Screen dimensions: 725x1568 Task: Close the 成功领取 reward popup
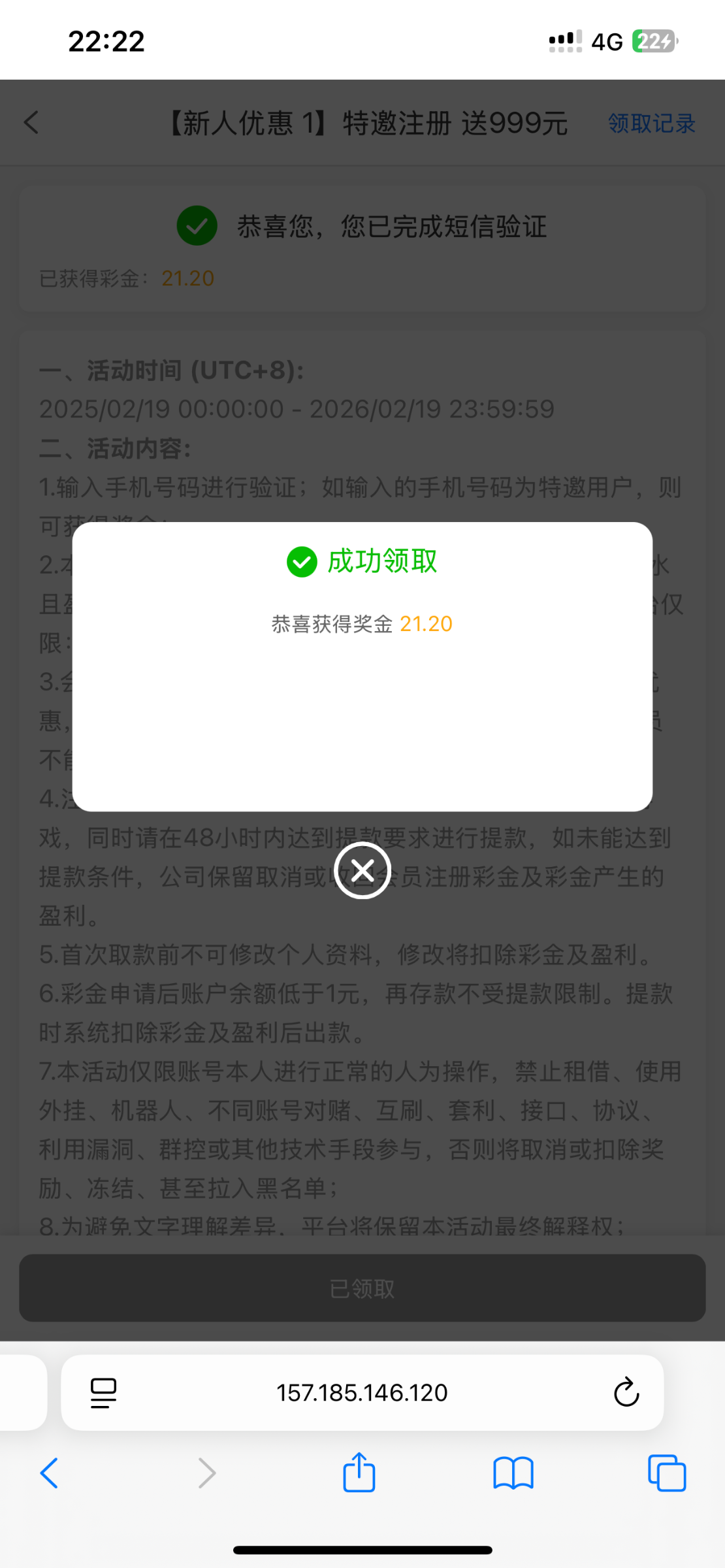tap(362, 870)
